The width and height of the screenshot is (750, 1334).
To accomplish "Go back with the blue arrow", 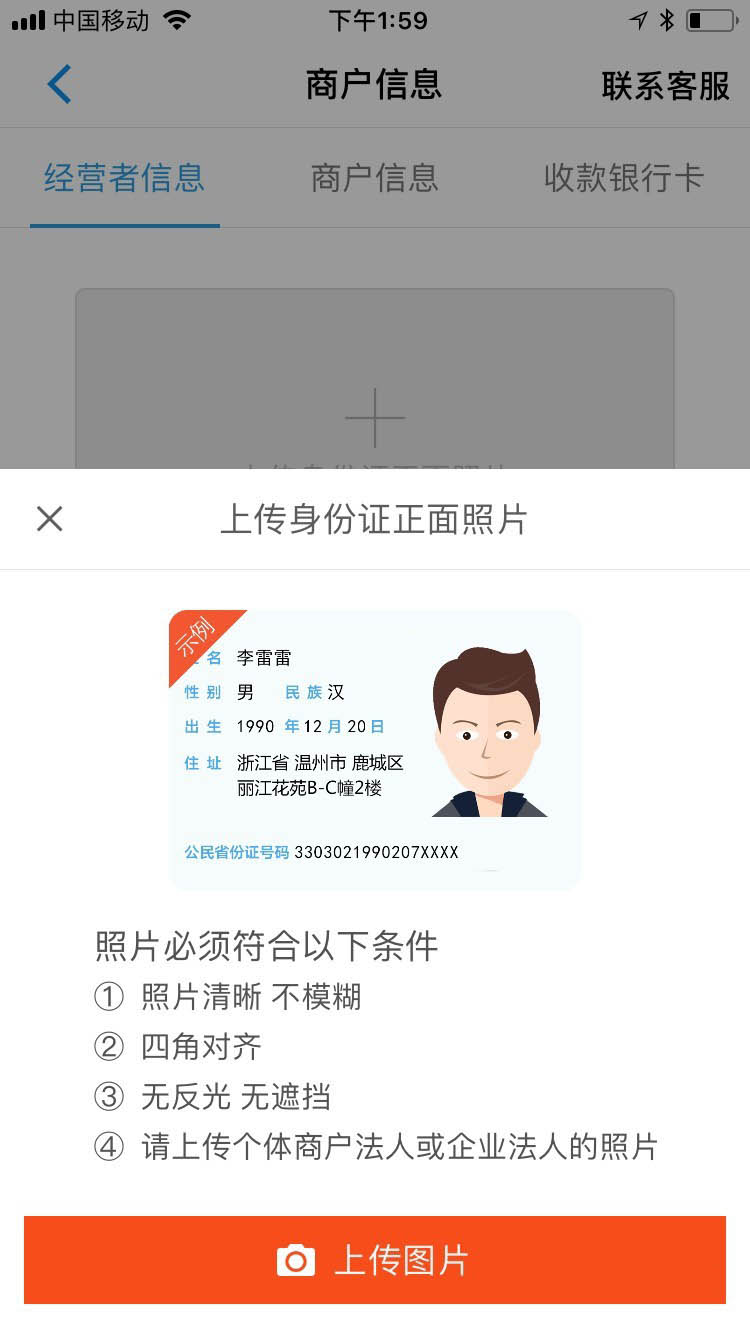I will coord(60,85).
